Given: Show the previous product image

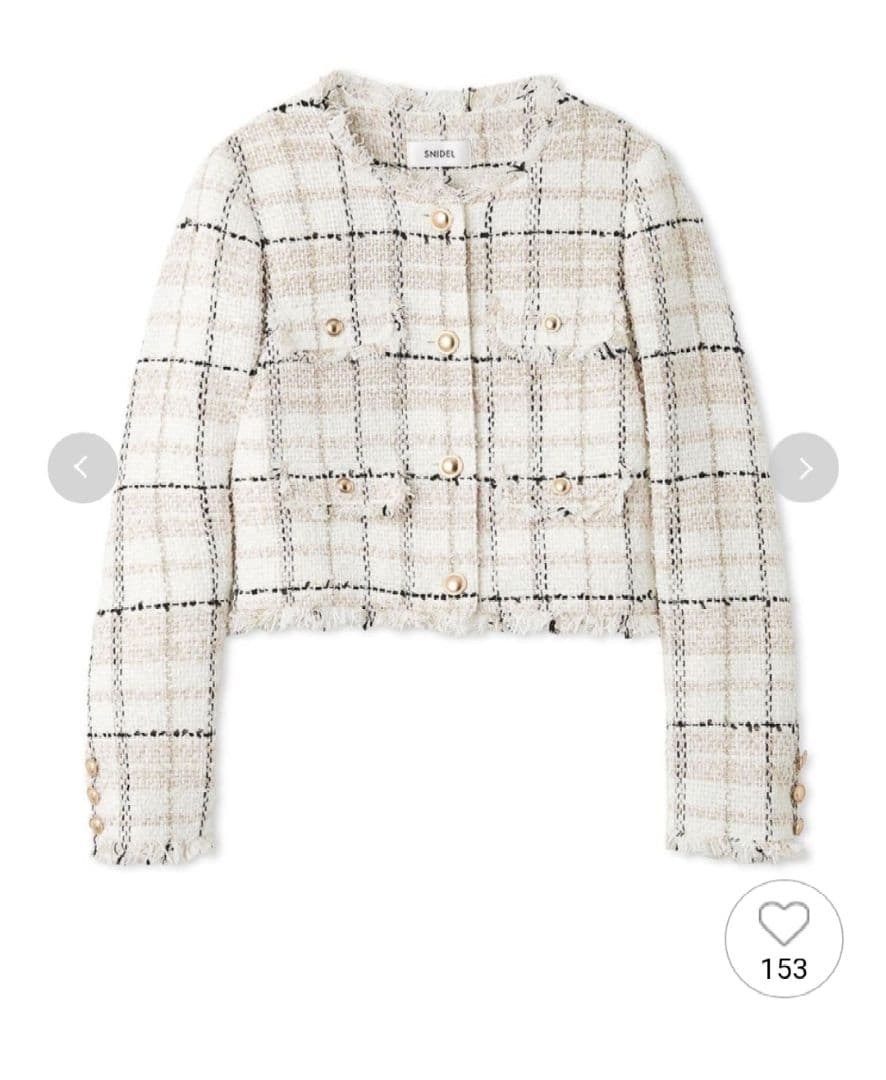Looking at the screenshot, I should (82, 467).
